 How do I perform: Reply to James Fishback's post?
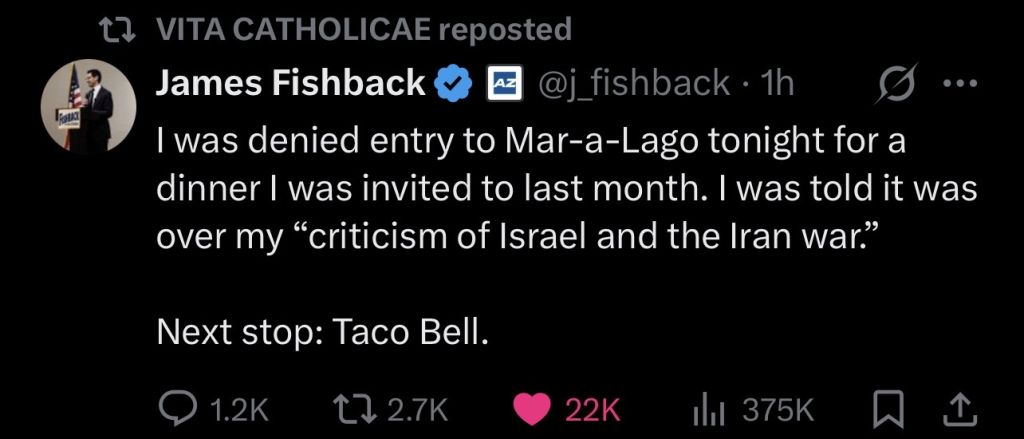(x=179, y=408)
